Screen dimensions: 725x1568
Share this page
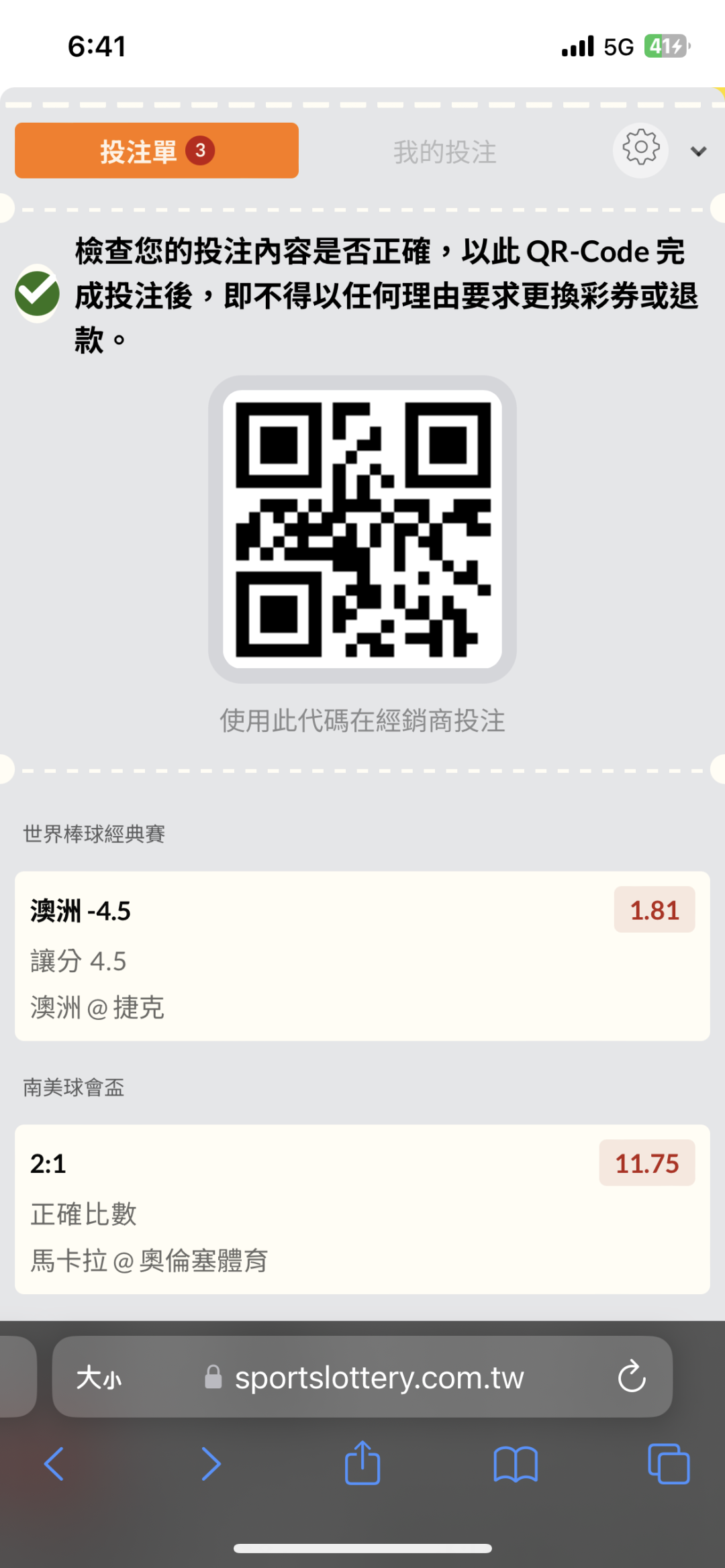pos(362,1462)
